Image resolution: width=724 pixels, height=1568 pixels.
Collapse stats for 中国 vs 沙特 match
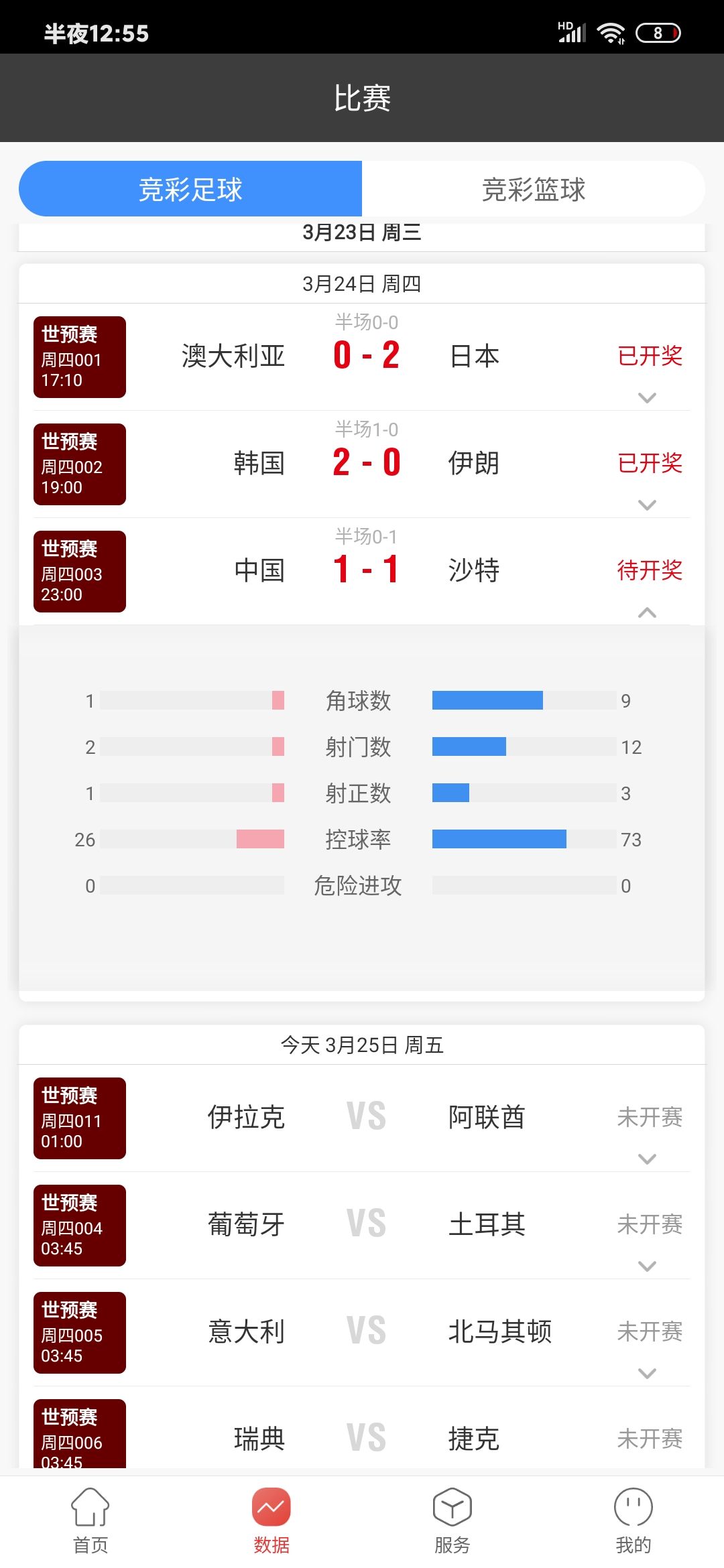[647, 612]
